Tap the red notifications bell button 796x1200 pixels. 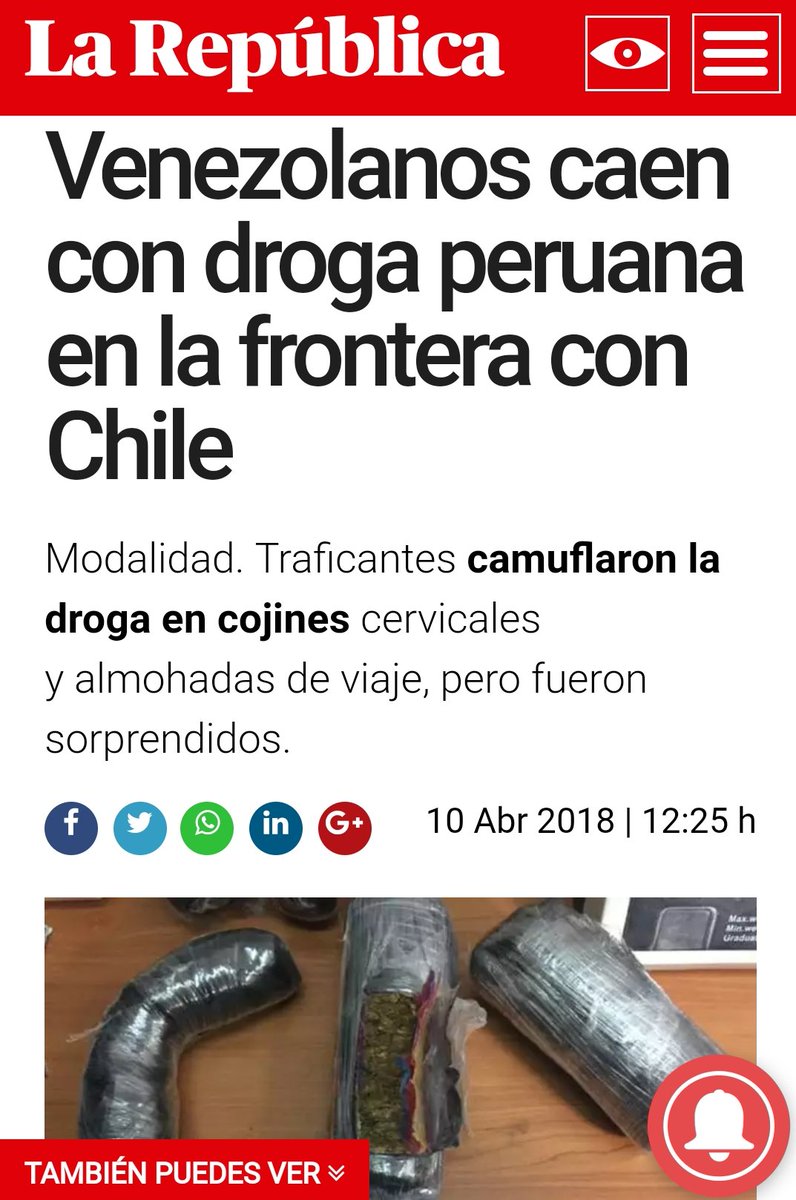(720, 1127)
